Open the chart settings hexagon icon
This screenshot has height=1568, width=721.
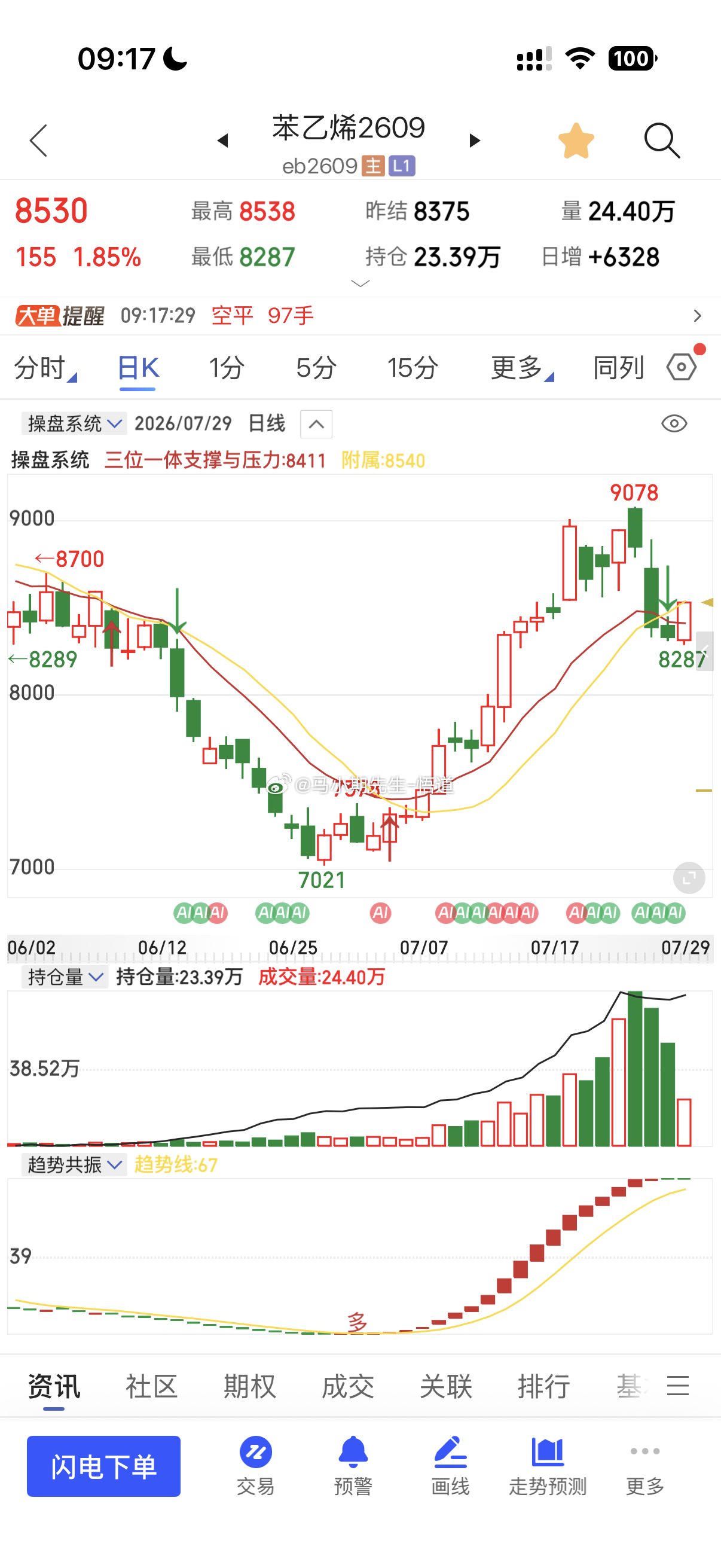(682, 367)
